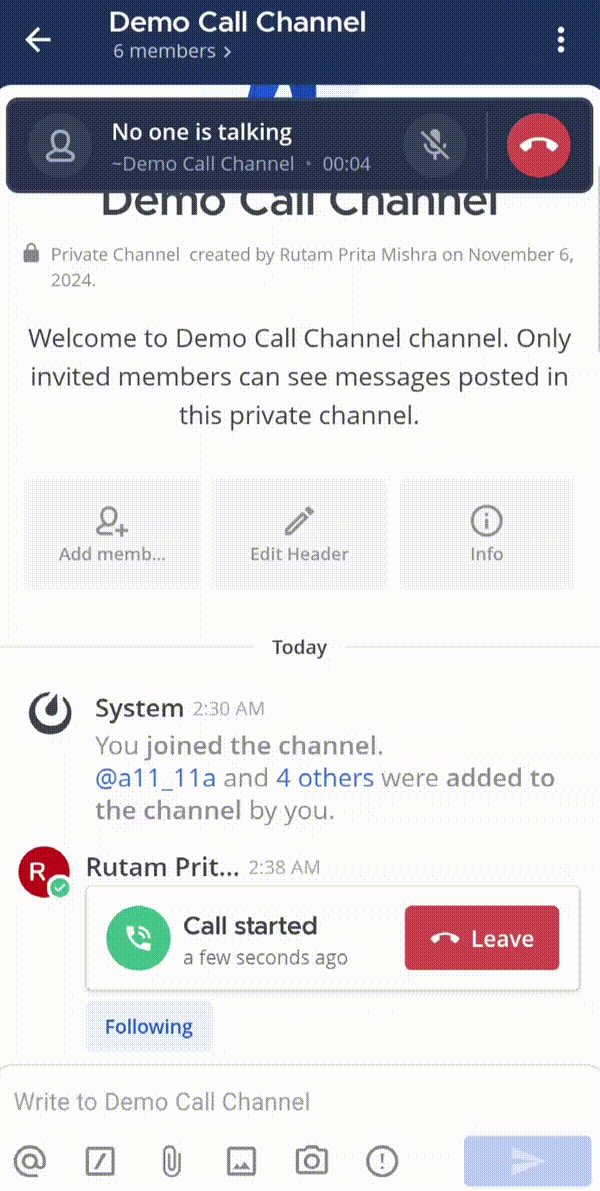This screenshot has height=1191, width=600.
Task: Open slash commands
Action: (x=101, y=1160)
